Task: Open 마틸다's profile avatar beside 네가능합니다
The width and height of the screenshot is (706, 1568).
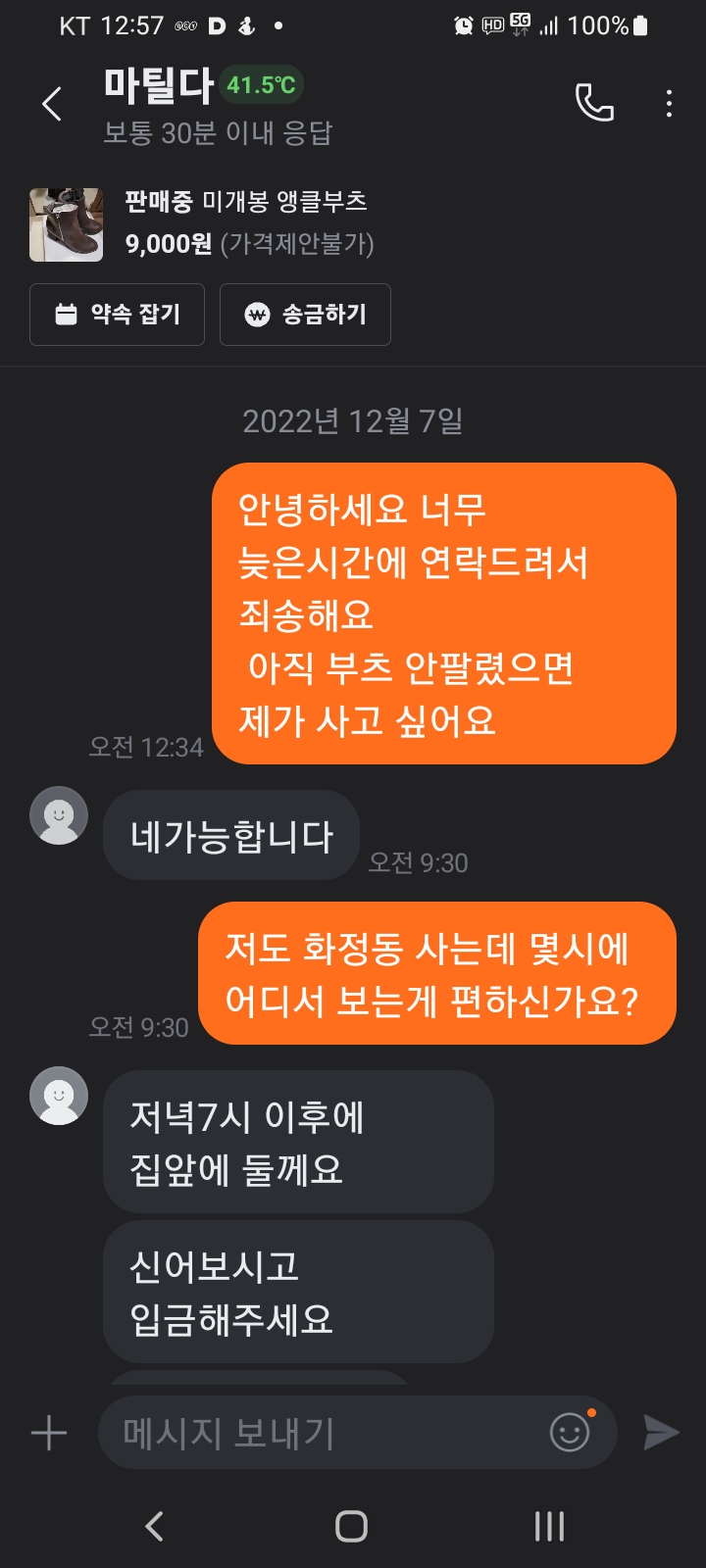Action: [x=59, y=815]
